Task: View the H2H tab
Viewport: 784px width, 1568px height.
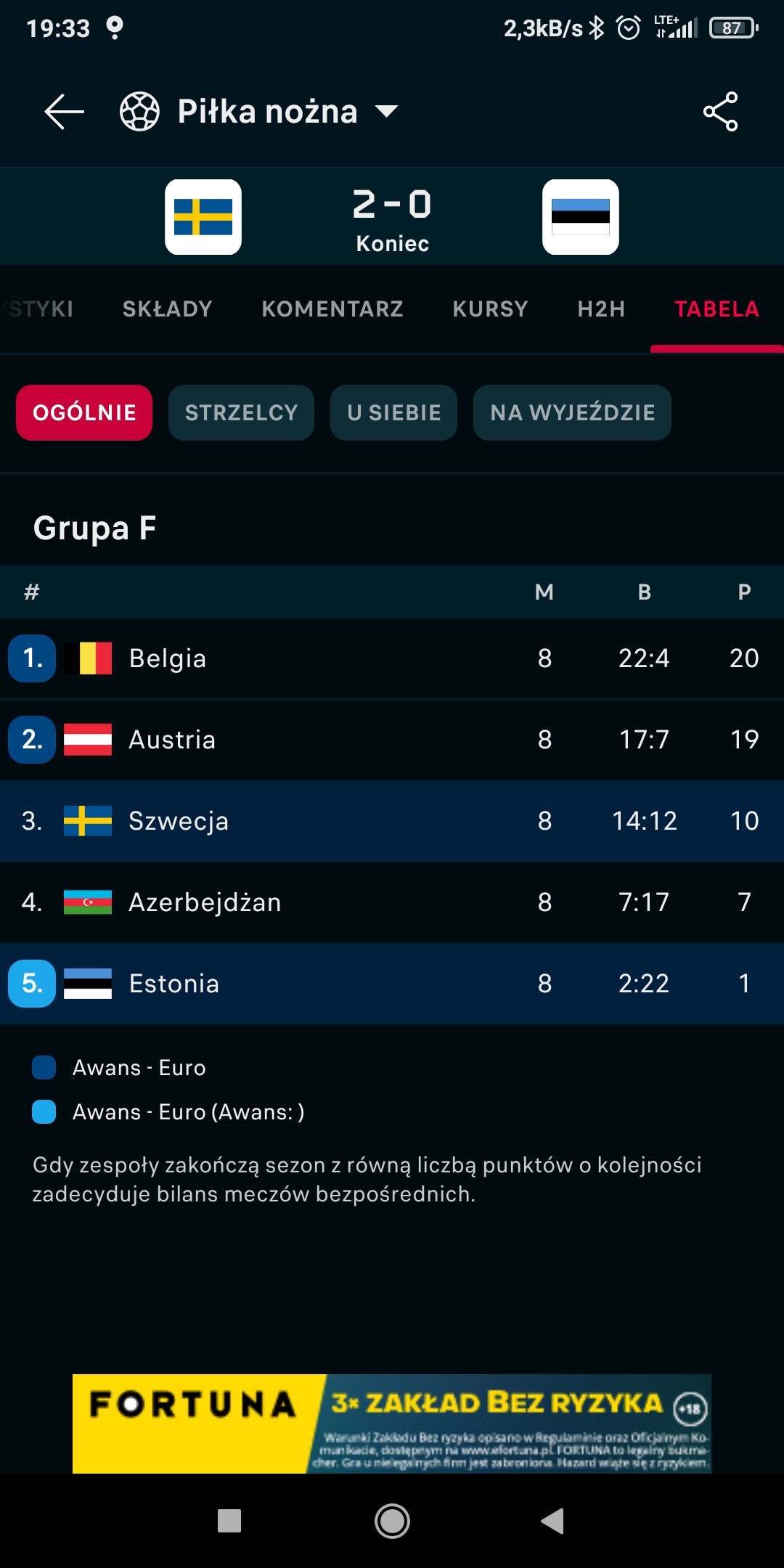Action: pyautogui.click(x=601, y=309)
